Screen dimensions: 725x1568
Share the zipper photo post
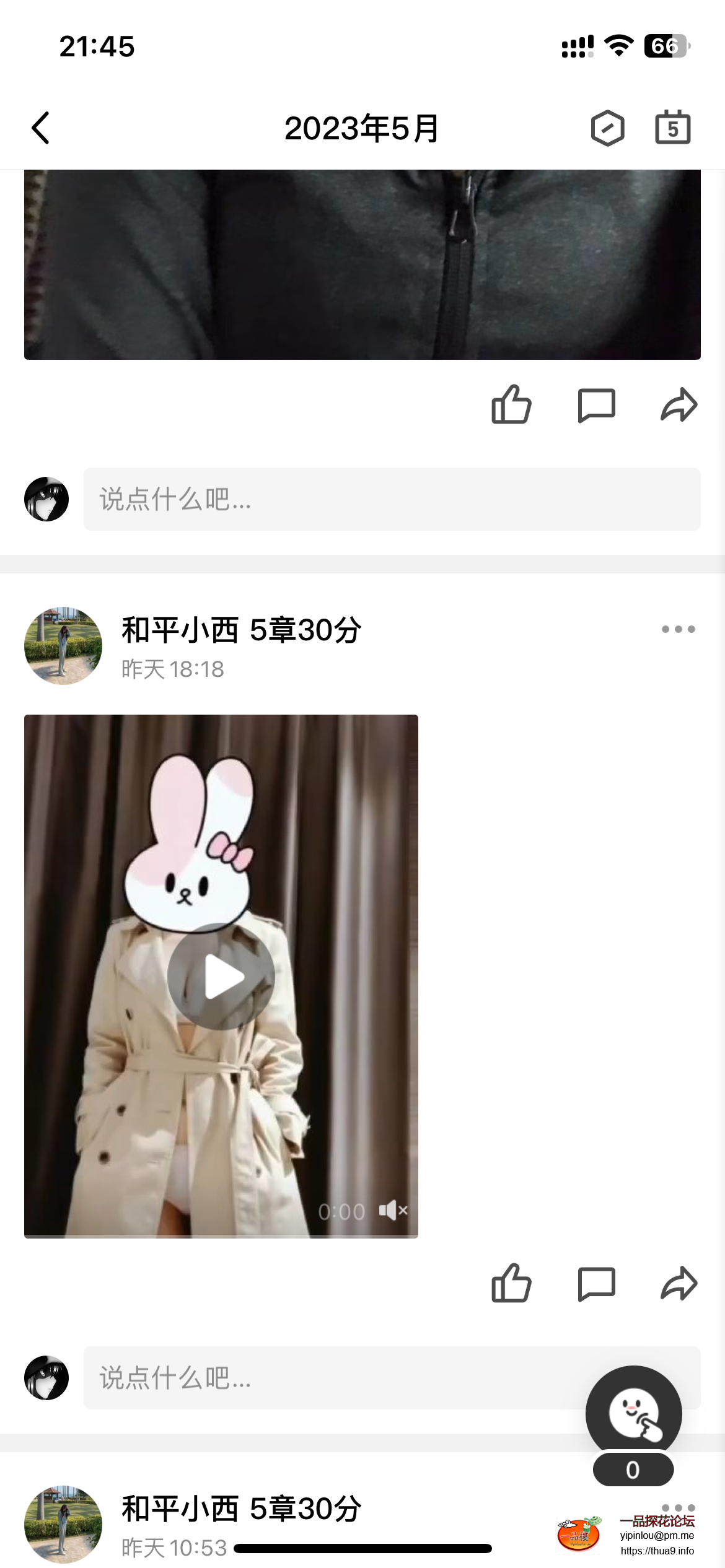click(679, 405)
